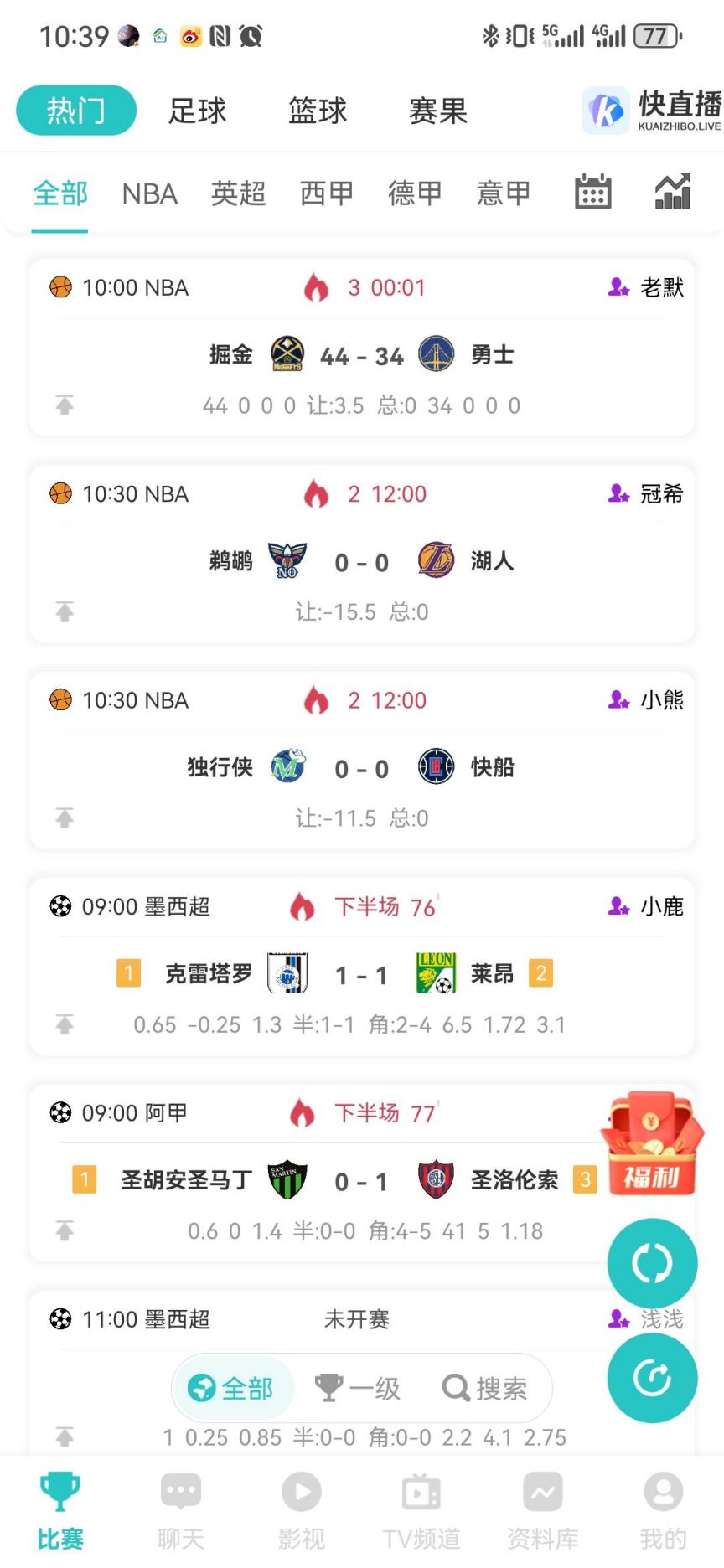Open the statistics chart icon
This screenshot has width=724, height=1568.
pos(672,192)
